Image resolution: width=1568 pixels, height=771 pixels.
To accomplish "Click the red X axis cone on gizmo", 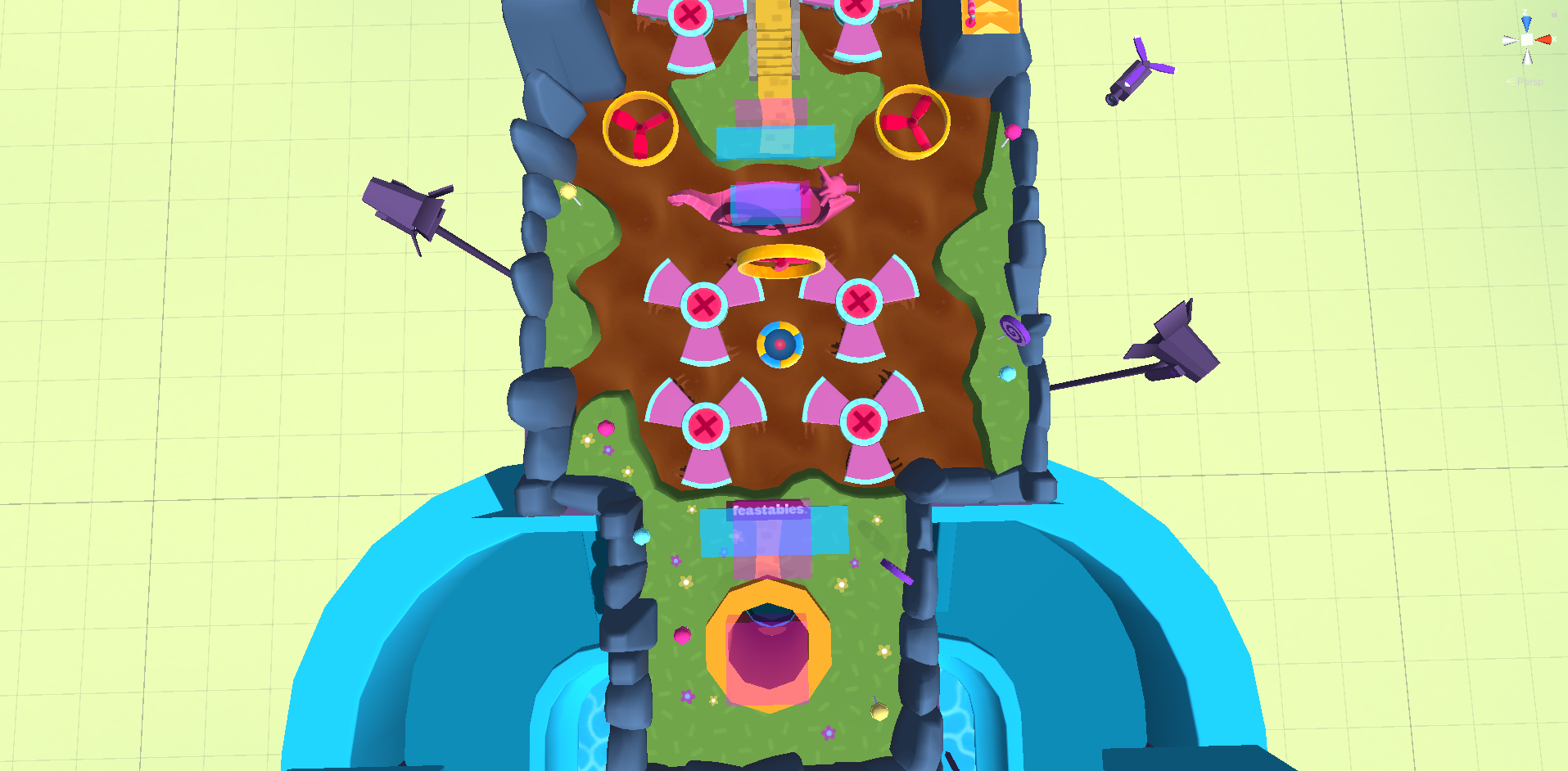I will [x=1544, y=39].
